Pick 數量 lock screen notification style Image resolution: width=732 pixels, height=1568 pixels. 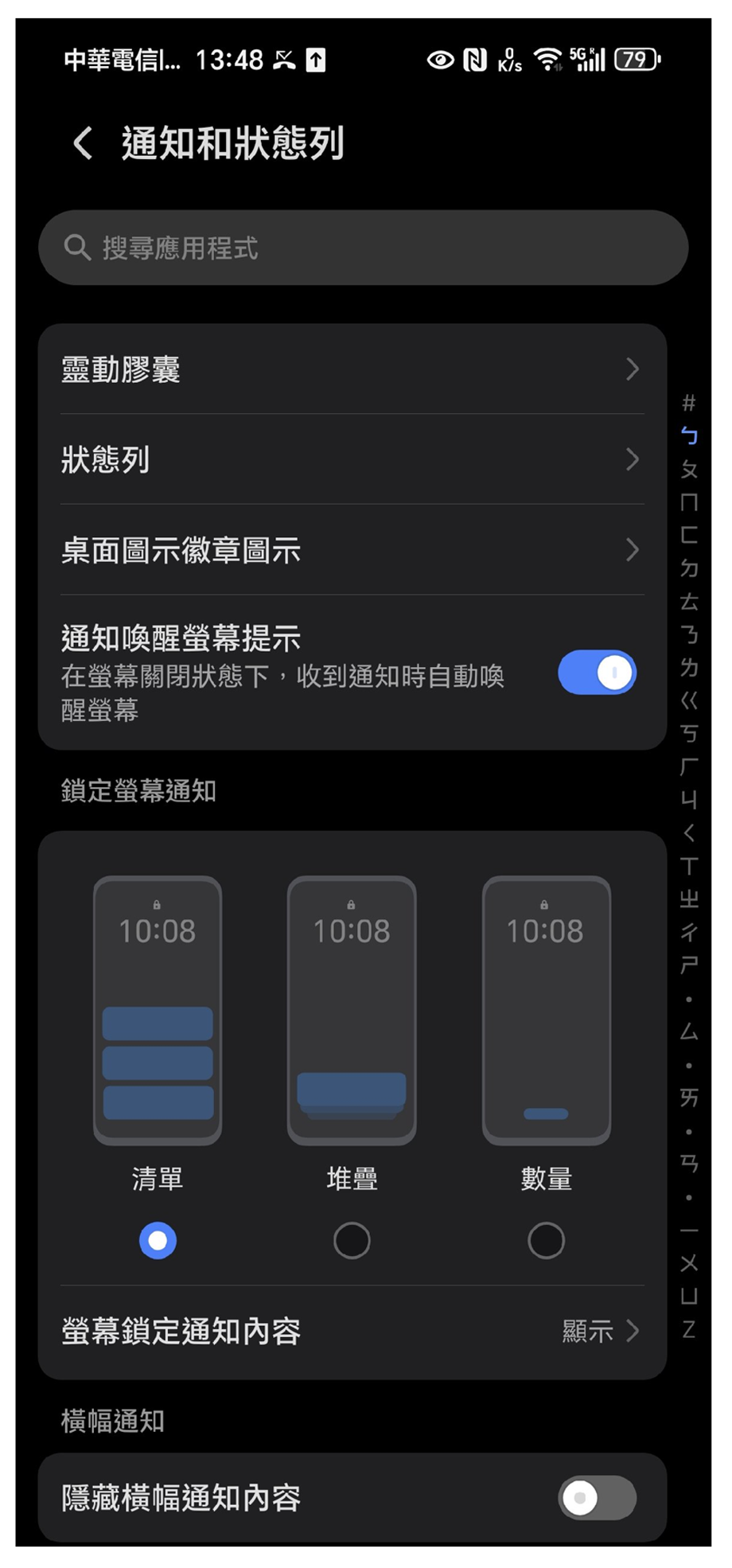click(x=546, y=1240)
